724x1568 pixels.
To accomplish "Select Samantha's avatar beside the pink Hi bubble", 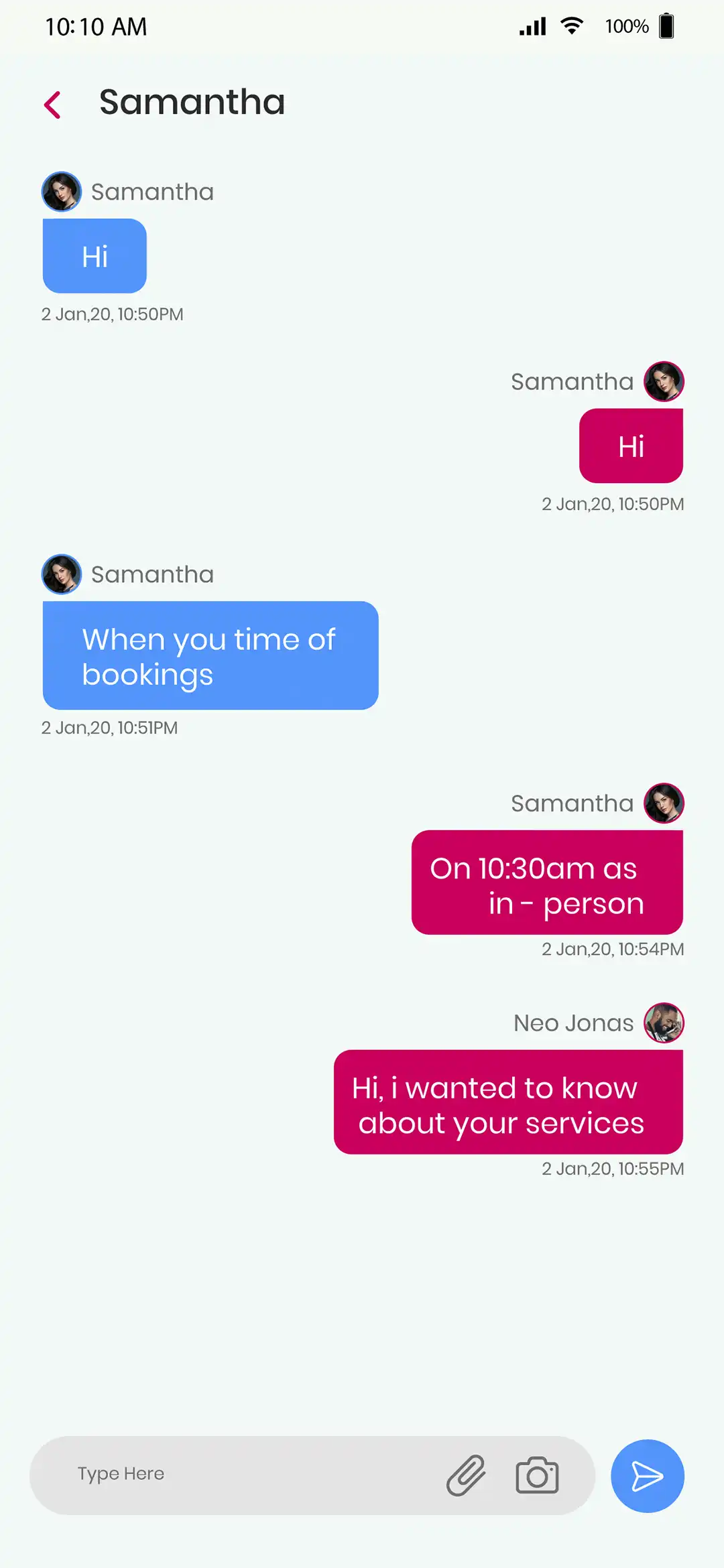I will pyautogui.click(x=664, y=381).
